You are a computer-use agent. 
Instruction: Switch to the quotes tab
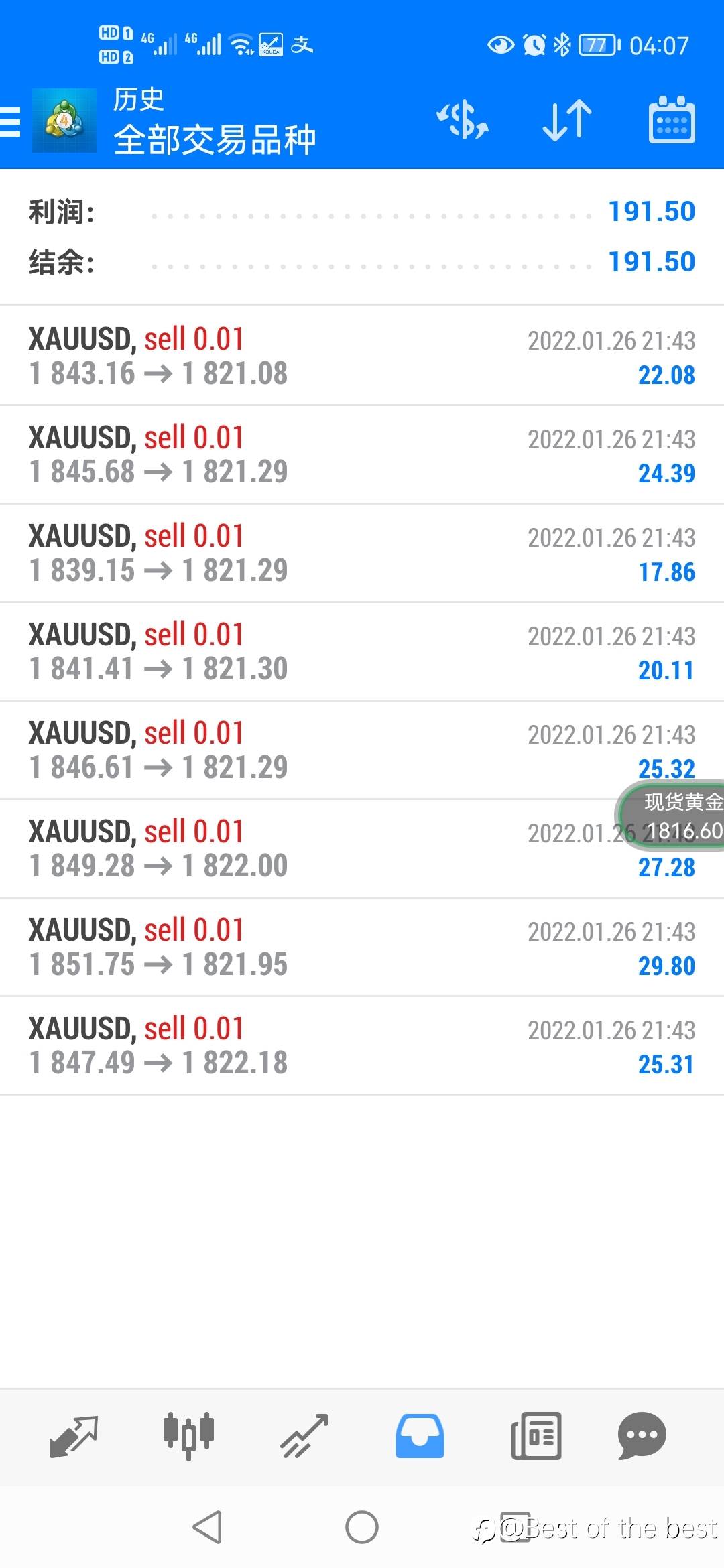pos(74,1435)
